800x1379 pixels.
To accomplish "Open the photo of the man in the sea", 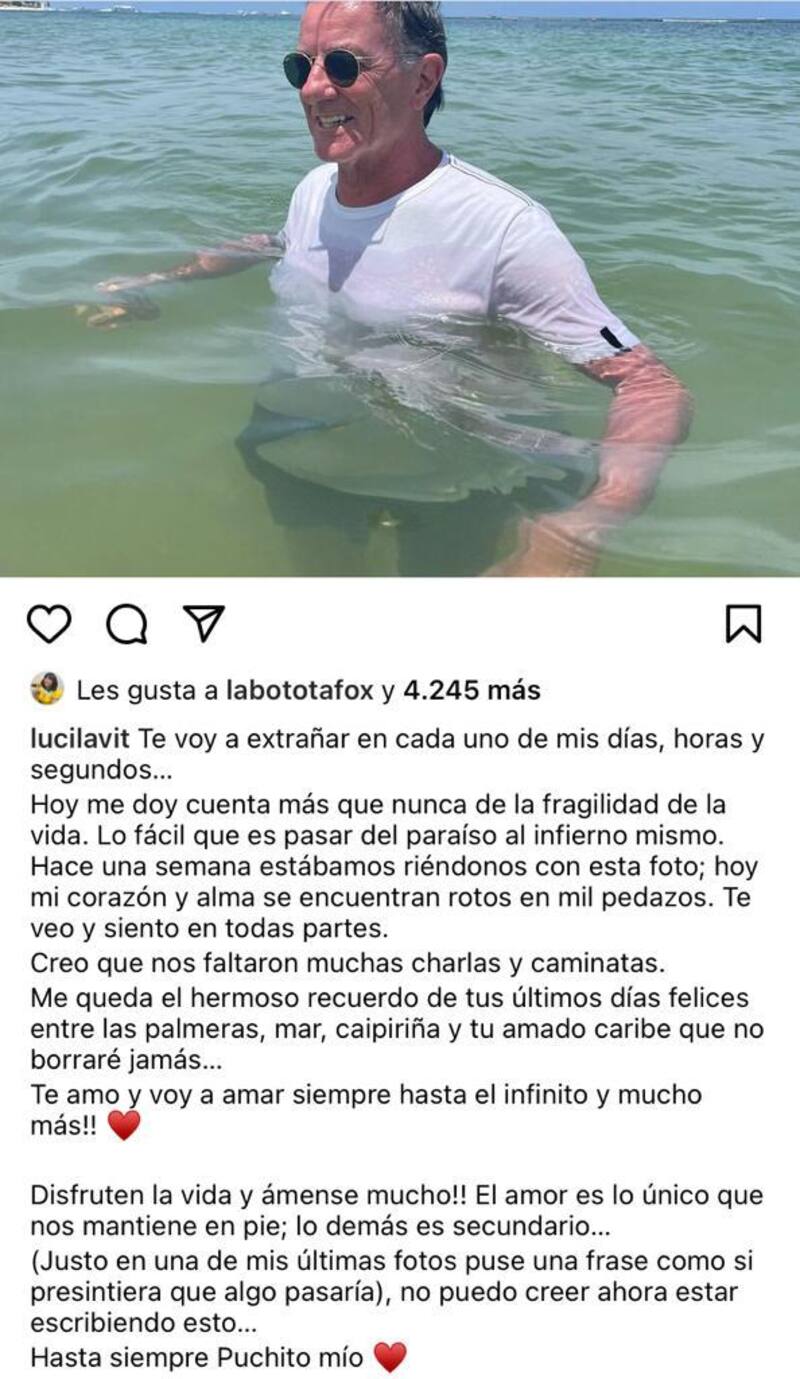I will [400, 288].
